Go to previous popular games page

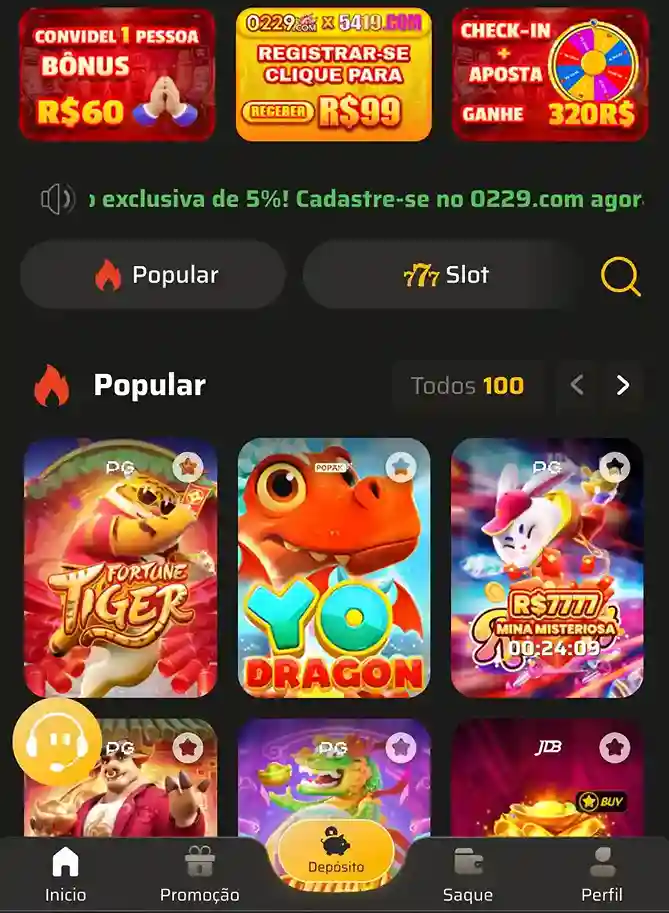[576, 385]
